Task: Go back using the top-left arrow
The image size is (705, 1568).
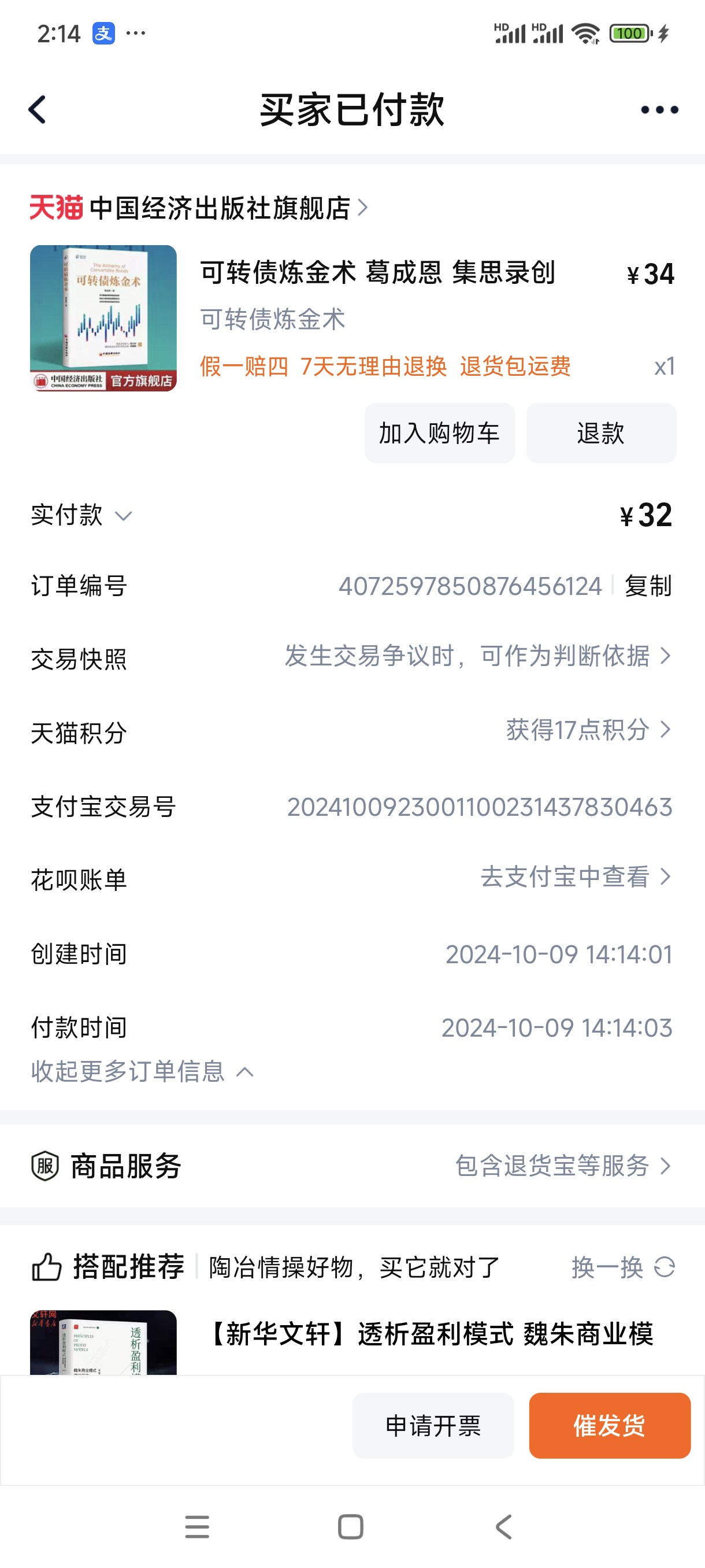Action: (38, 110)
